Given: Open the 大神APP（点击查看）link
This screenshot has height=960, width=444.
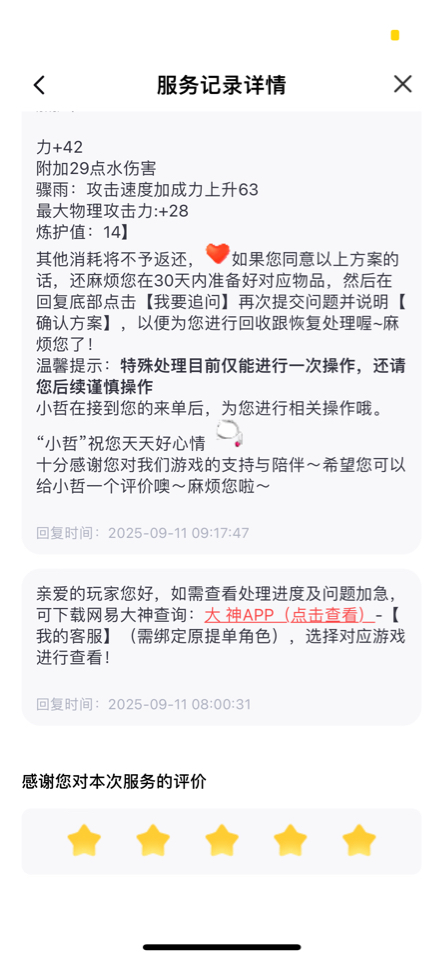Looking at the screenshot, I should point(289,615).
